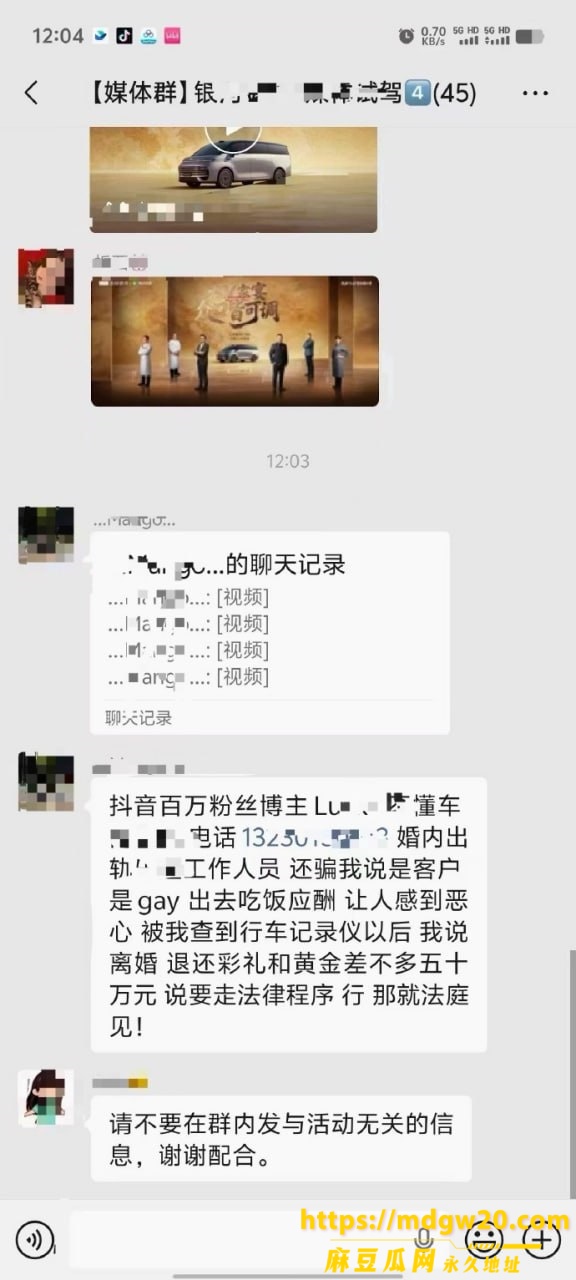Open the emoji sticker panel
Image resolution: width=576 pixels, height=1280 pixels.
pos(485,1240)
